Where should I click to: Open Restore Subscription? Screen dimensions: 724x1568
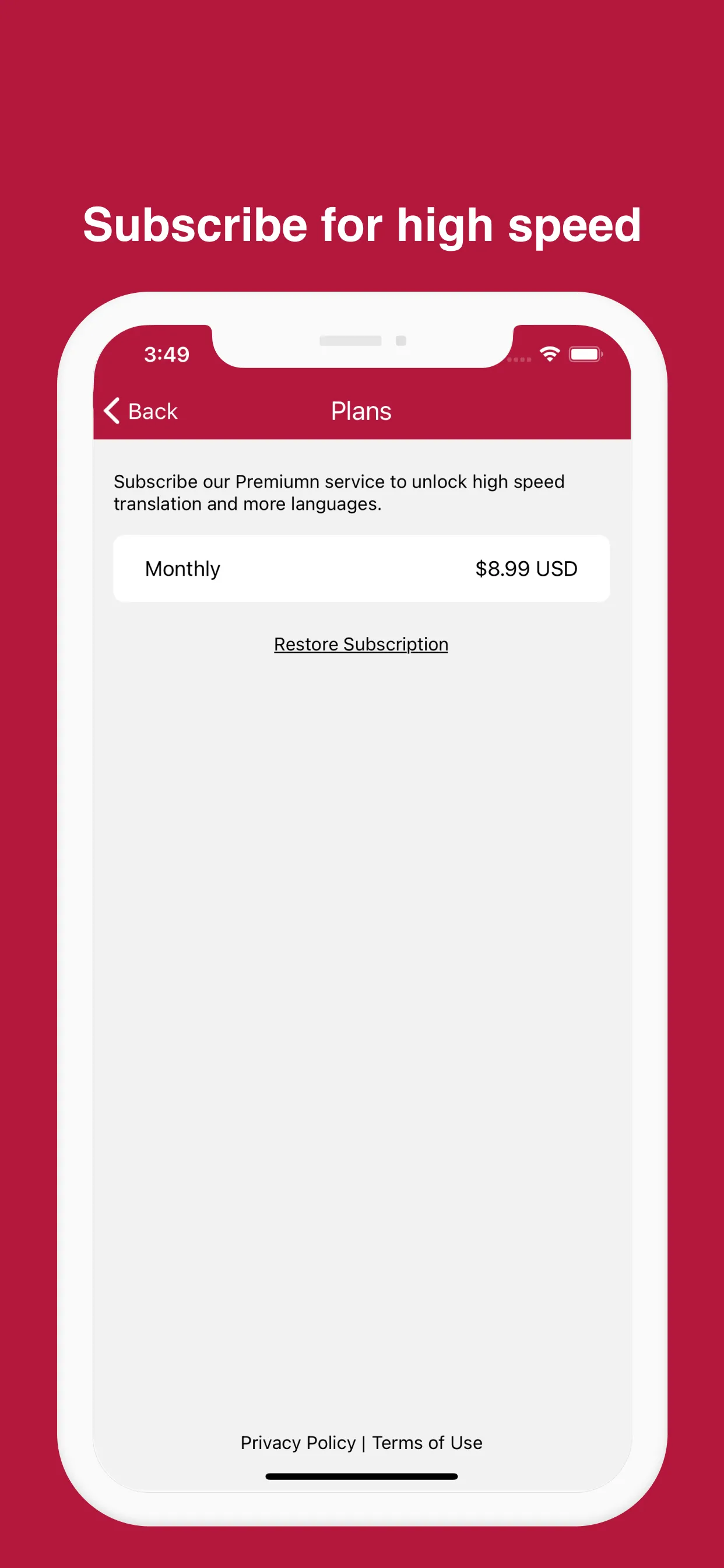[x=361, y=643]
